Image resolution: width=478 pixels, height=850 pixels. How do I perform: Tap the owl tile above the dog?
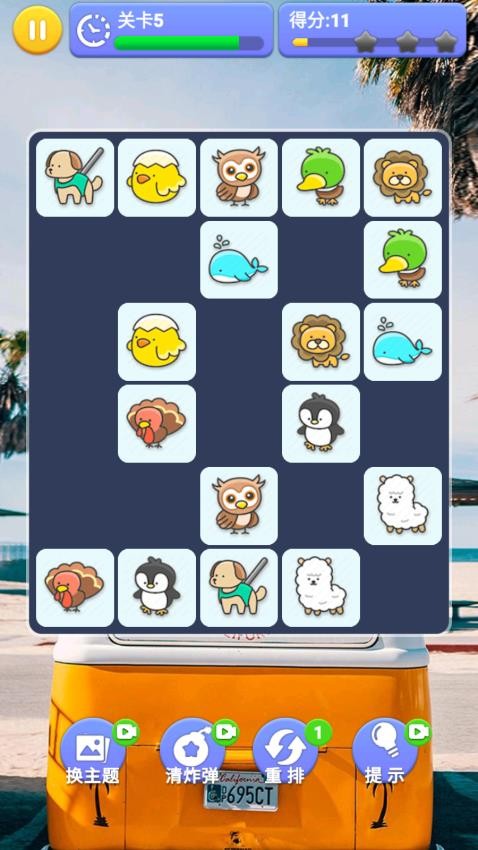pyautogui.click(x=238, y=506)
